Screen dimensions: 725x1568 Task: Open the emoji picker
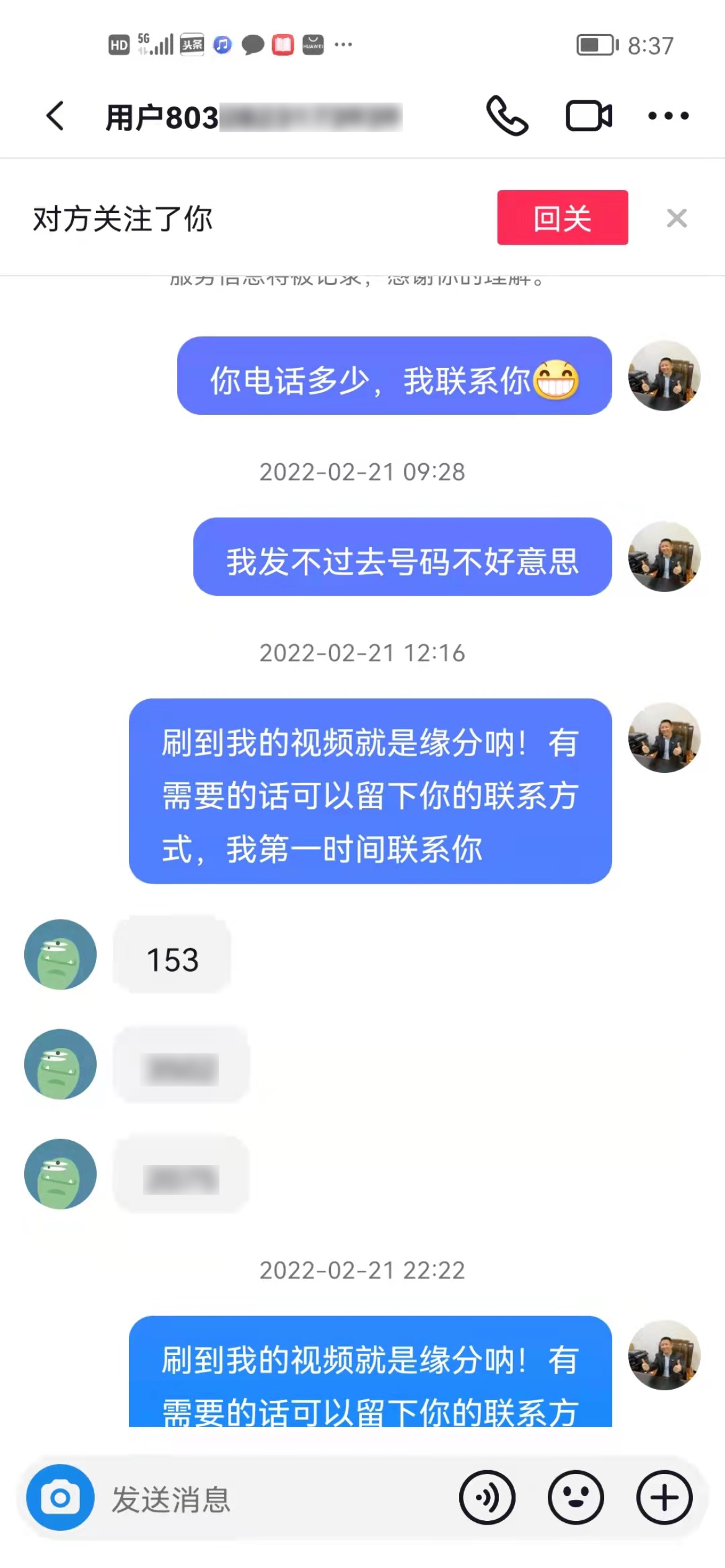(x=576, y=1497)
